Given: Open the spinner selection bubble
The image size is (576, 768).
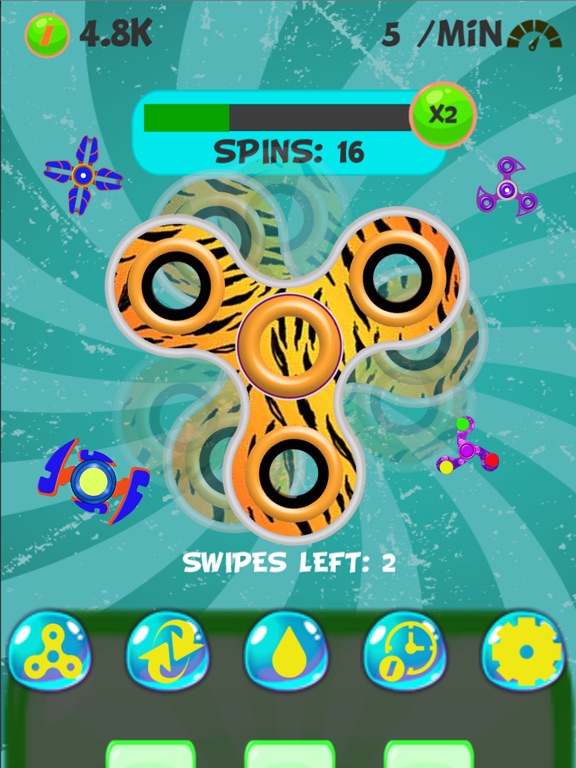Looking at the screenshot, I should [x=50, y=651].
